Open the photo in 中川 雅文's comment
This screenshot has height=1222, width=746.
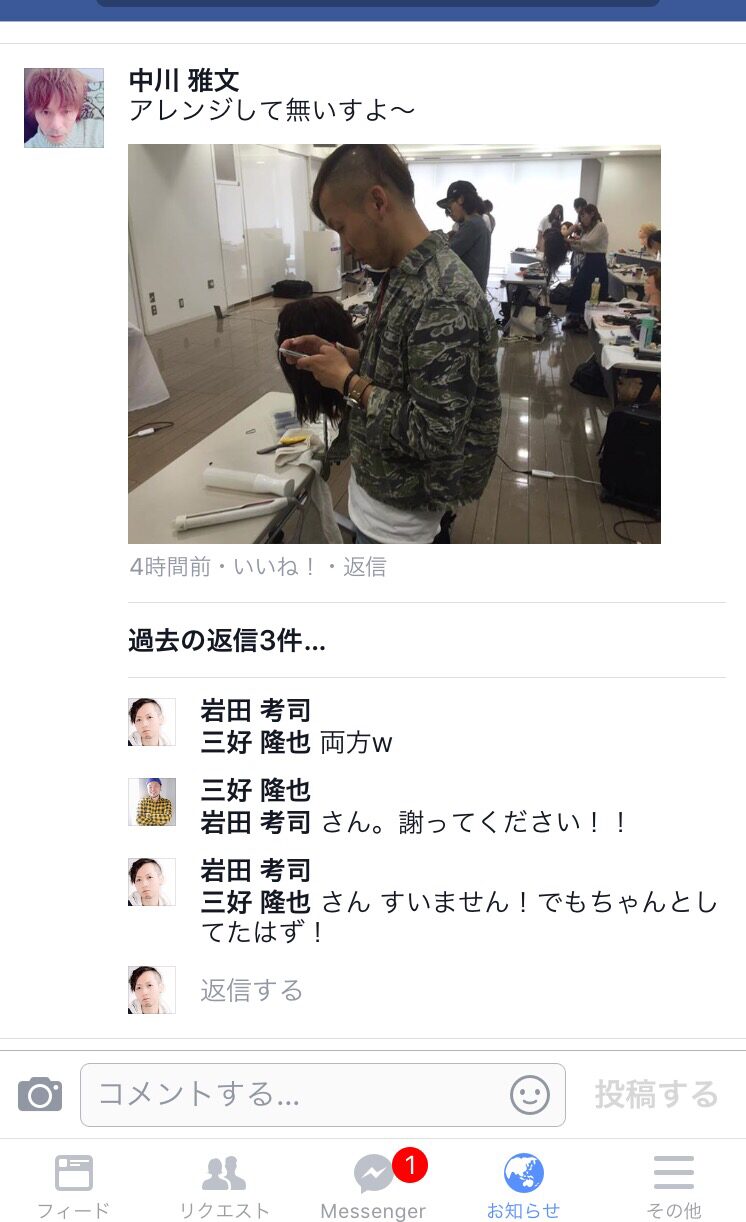point(394,344)
